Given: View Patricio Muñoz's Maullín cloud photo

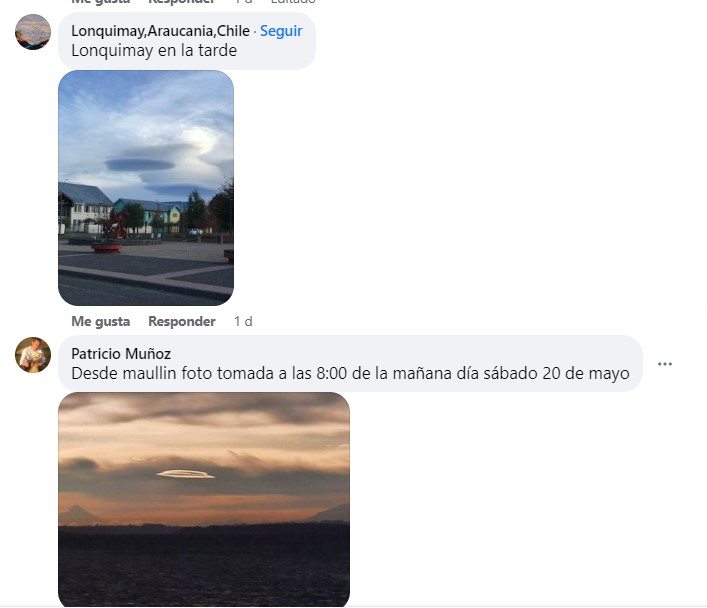Looking at the screenshot, I should [x=204, y=498].
